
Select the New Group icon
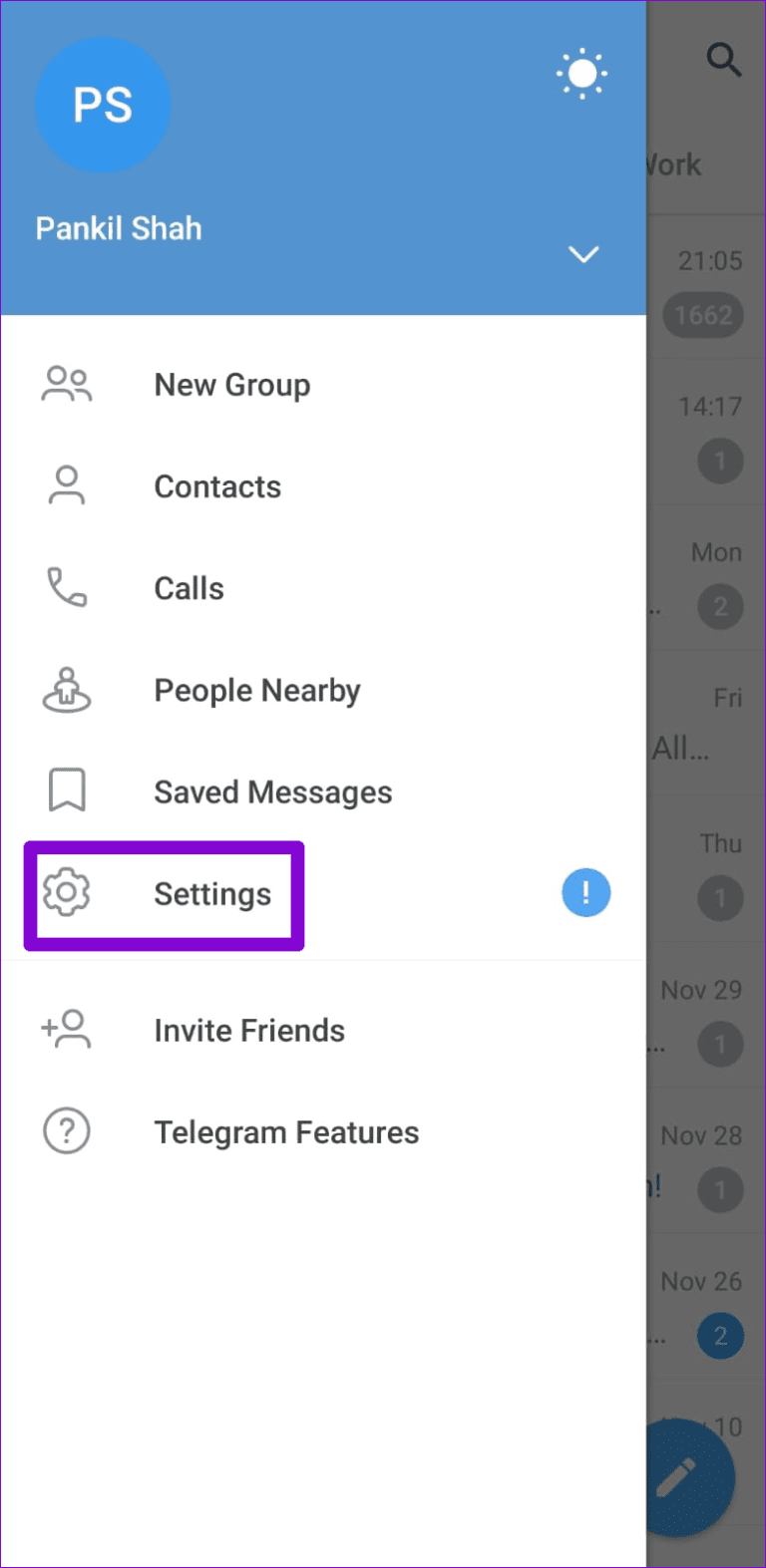65,384
